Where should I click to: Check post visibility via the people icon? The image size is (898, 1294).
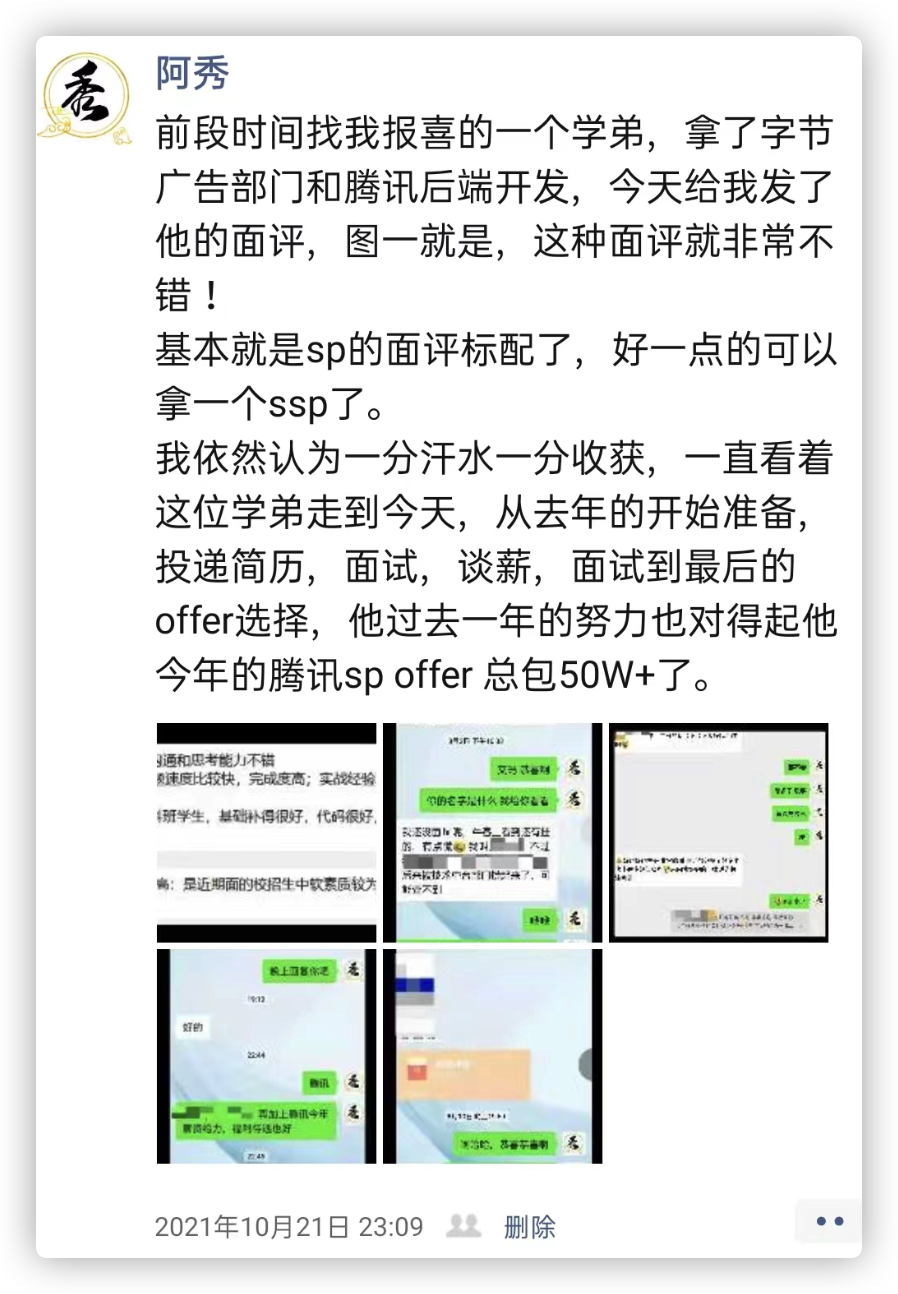coord(463,1226)
